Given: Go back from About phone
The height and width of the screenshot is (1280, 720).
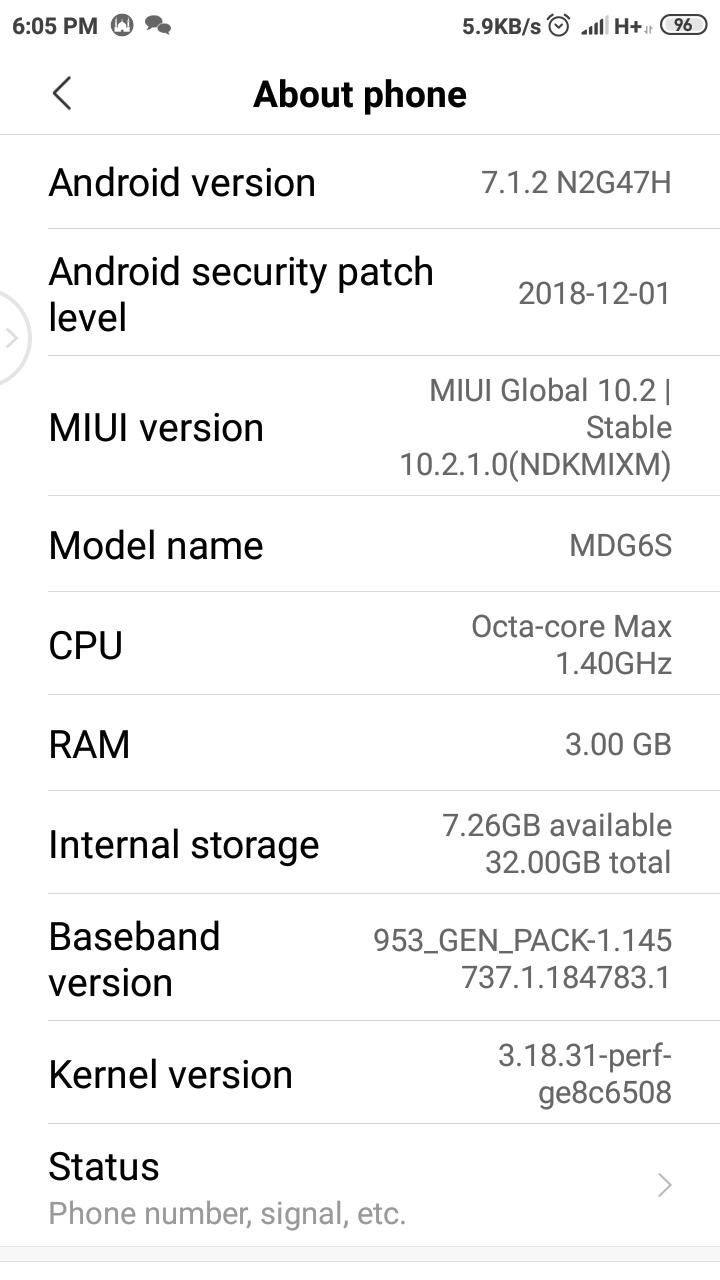Looking at the screenshot, I should tap(62, 94).
